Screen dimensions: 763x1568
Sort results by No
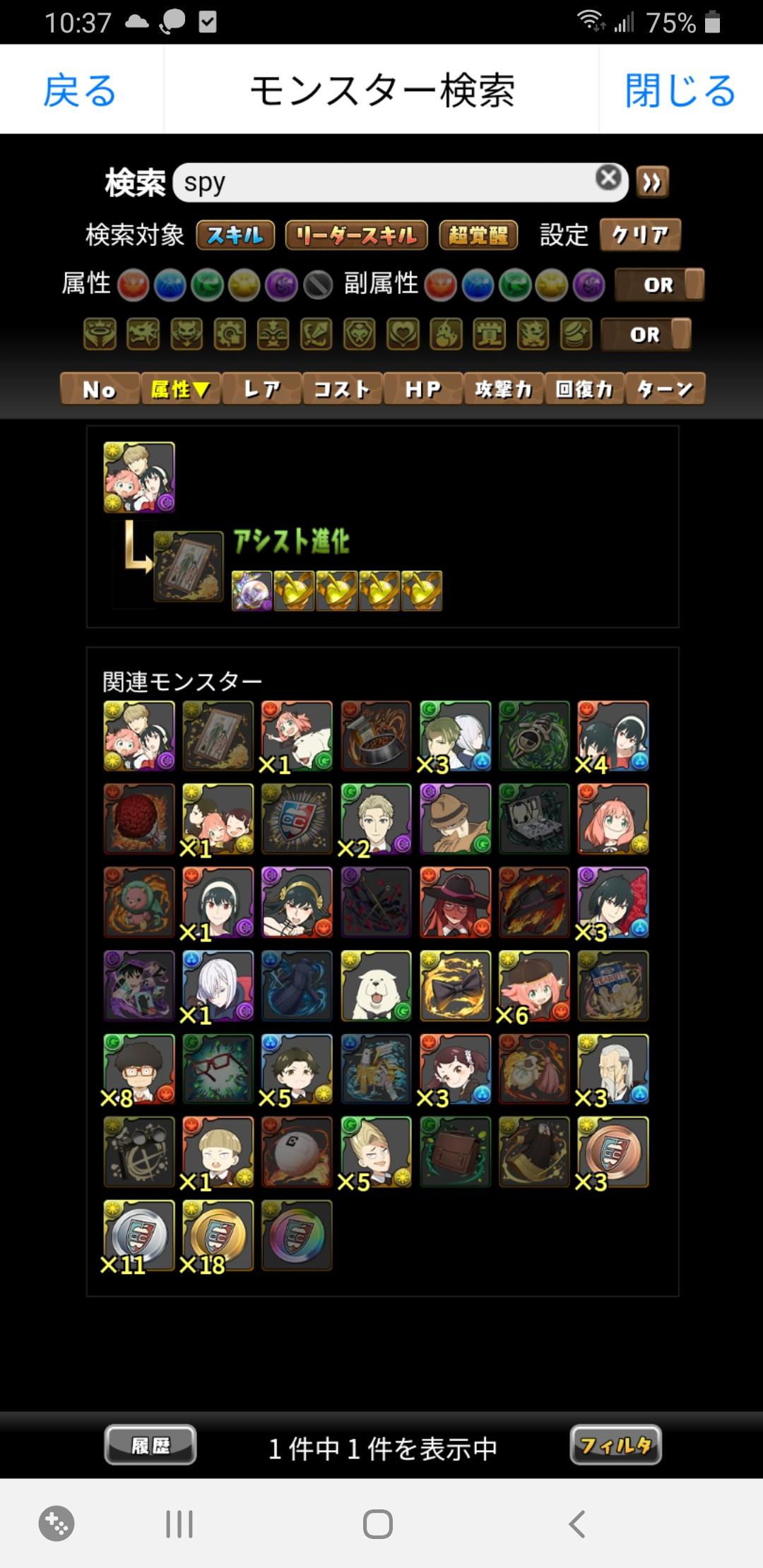100,389
